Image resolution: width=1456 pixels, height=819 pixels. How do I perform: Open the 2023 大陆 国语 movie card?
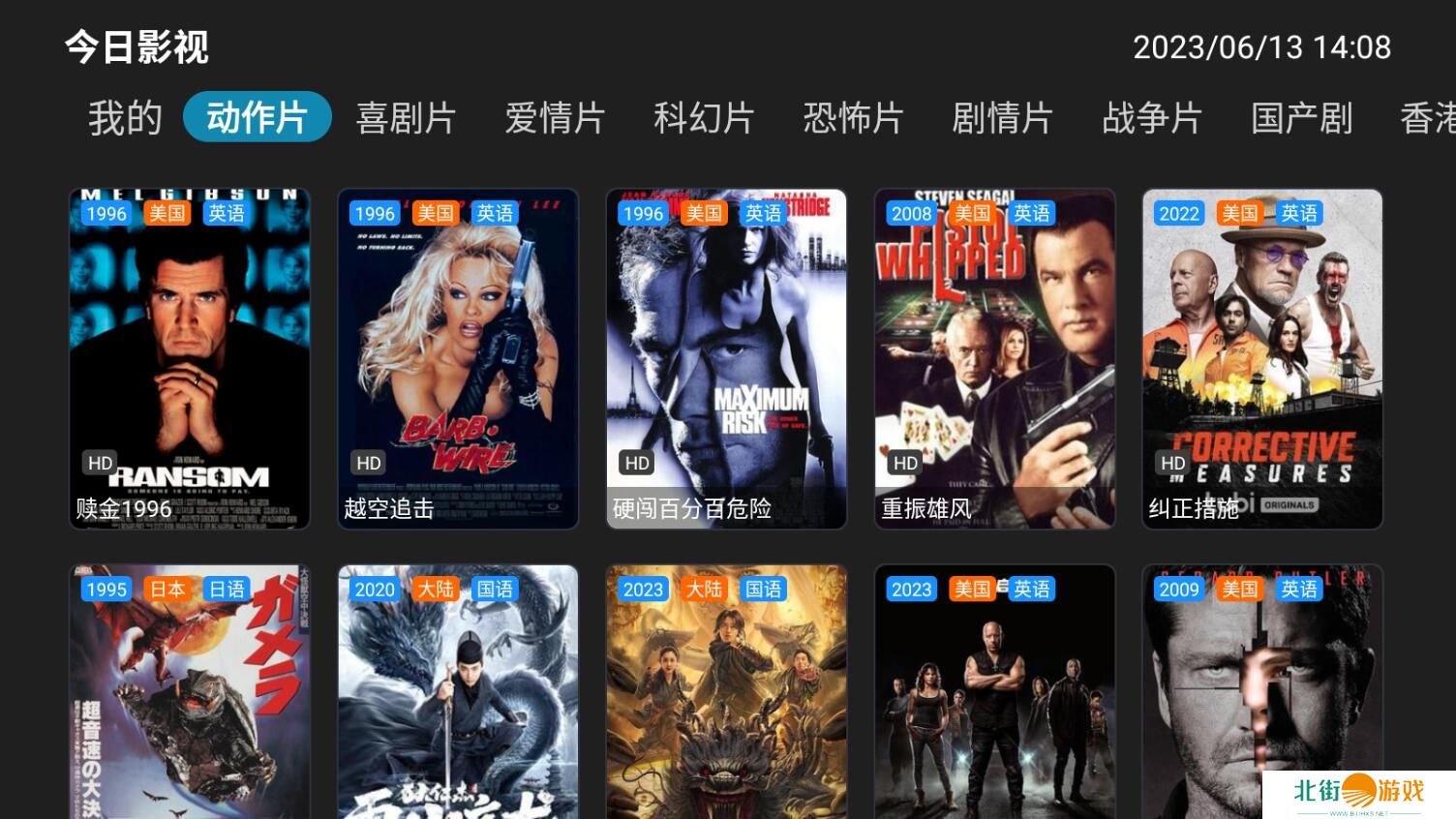click(726, 692)
